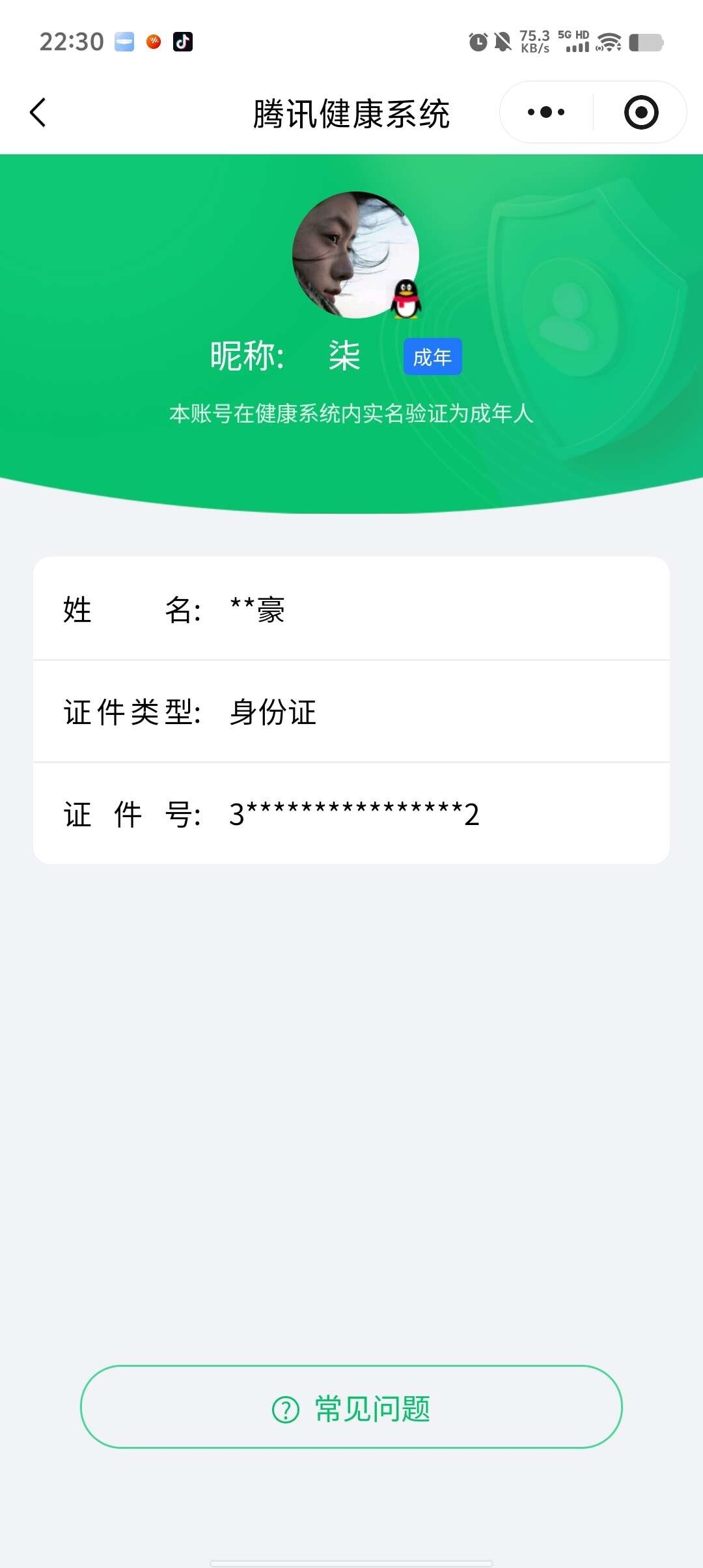Viewport: 703px width, 1568px height.
Task: Tap the QQ penguin badge on the avatar
Action: point(407,299)
